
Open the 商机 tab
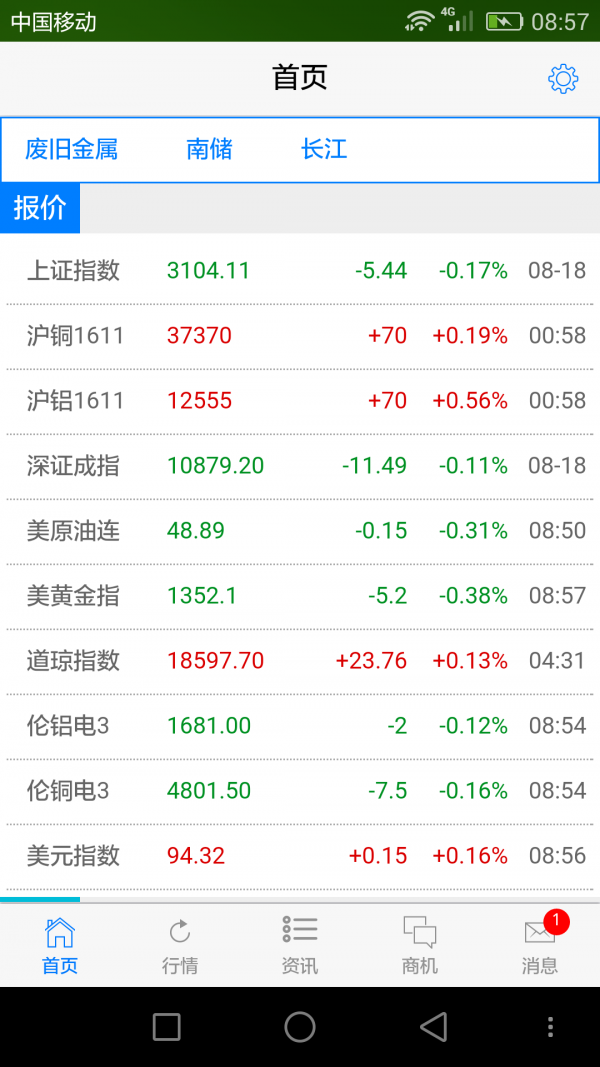[x=420, y=945]
